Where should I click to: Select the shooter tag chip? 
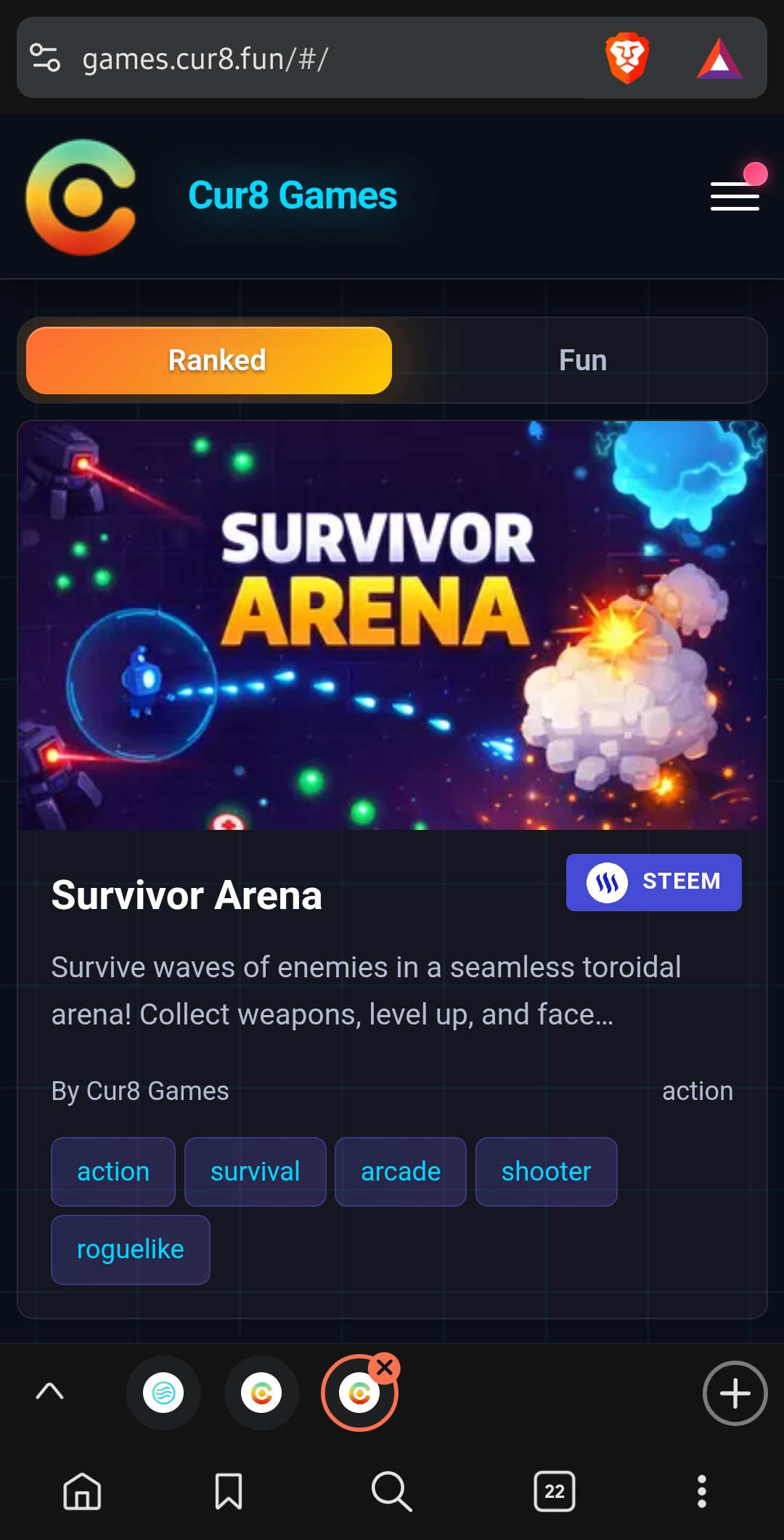coord(546,1171)
